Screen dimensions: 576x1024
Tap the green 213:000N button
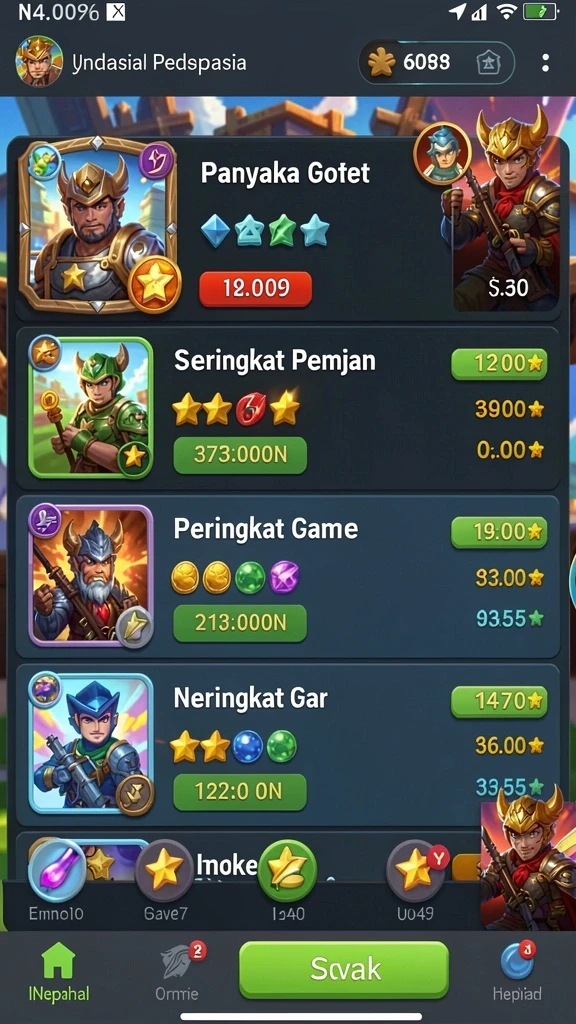240,623
